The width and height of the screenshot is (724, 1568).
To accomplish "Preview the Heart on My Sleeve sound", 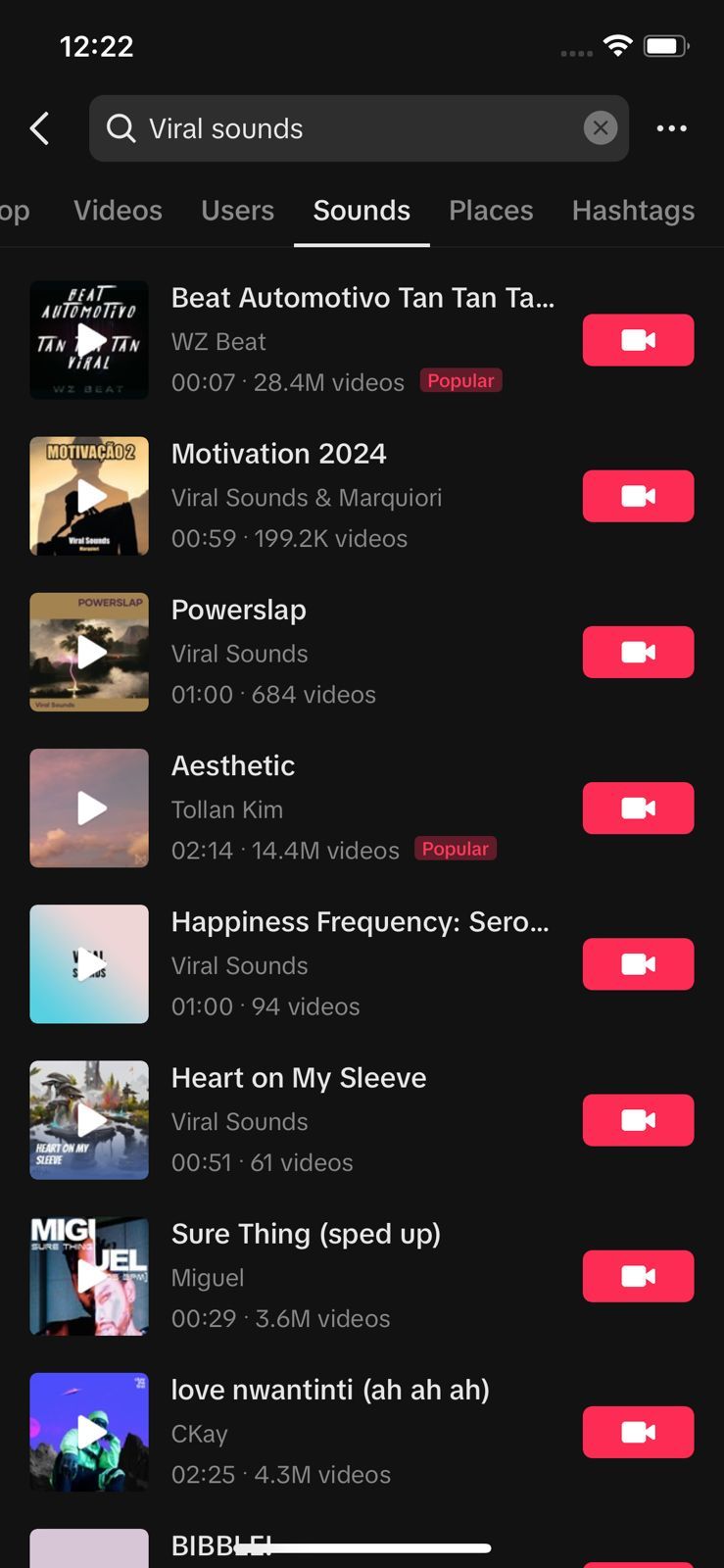I will pos(88,1119).
